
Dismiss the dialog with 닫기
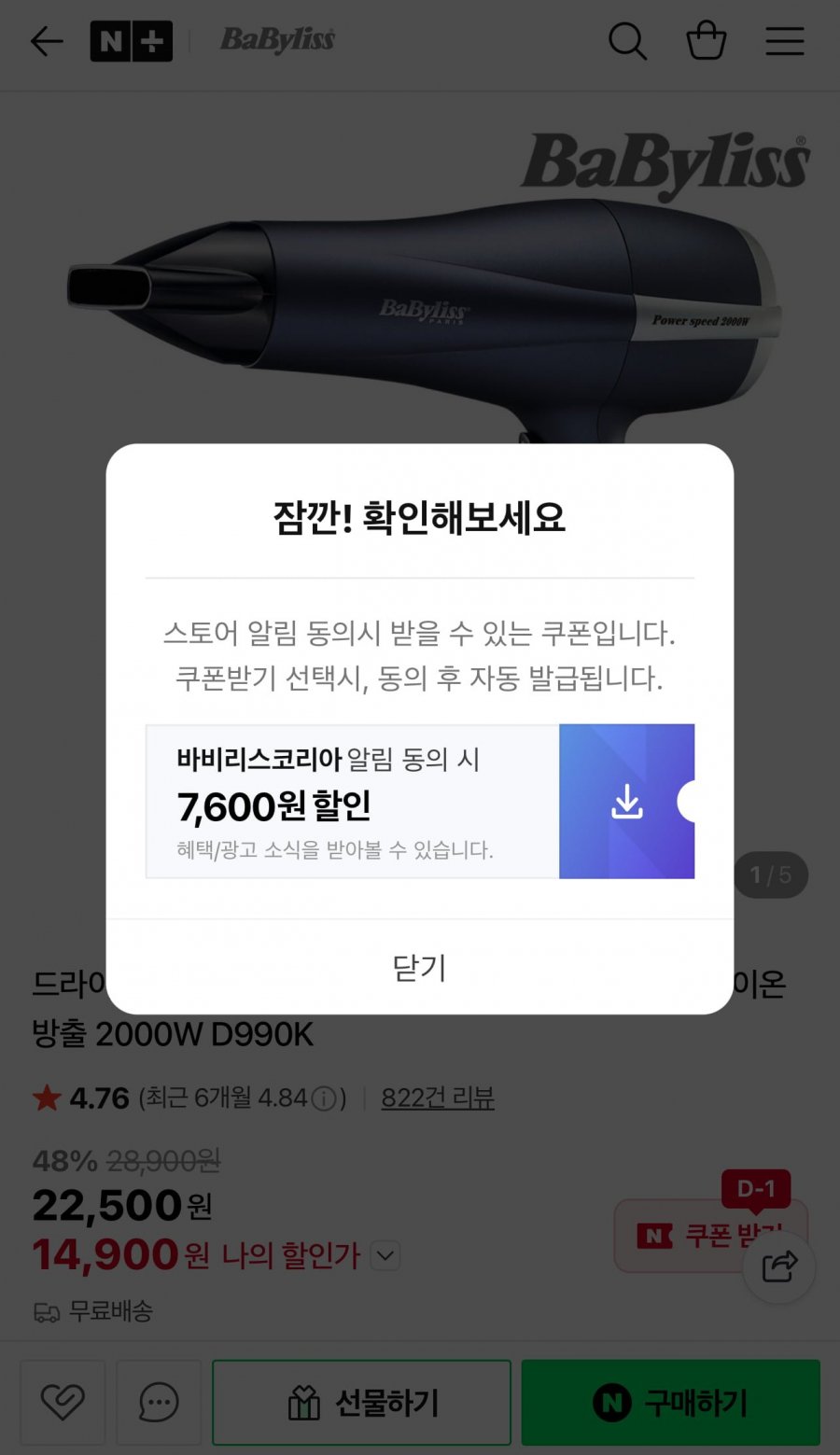click(x=419, y=967)
